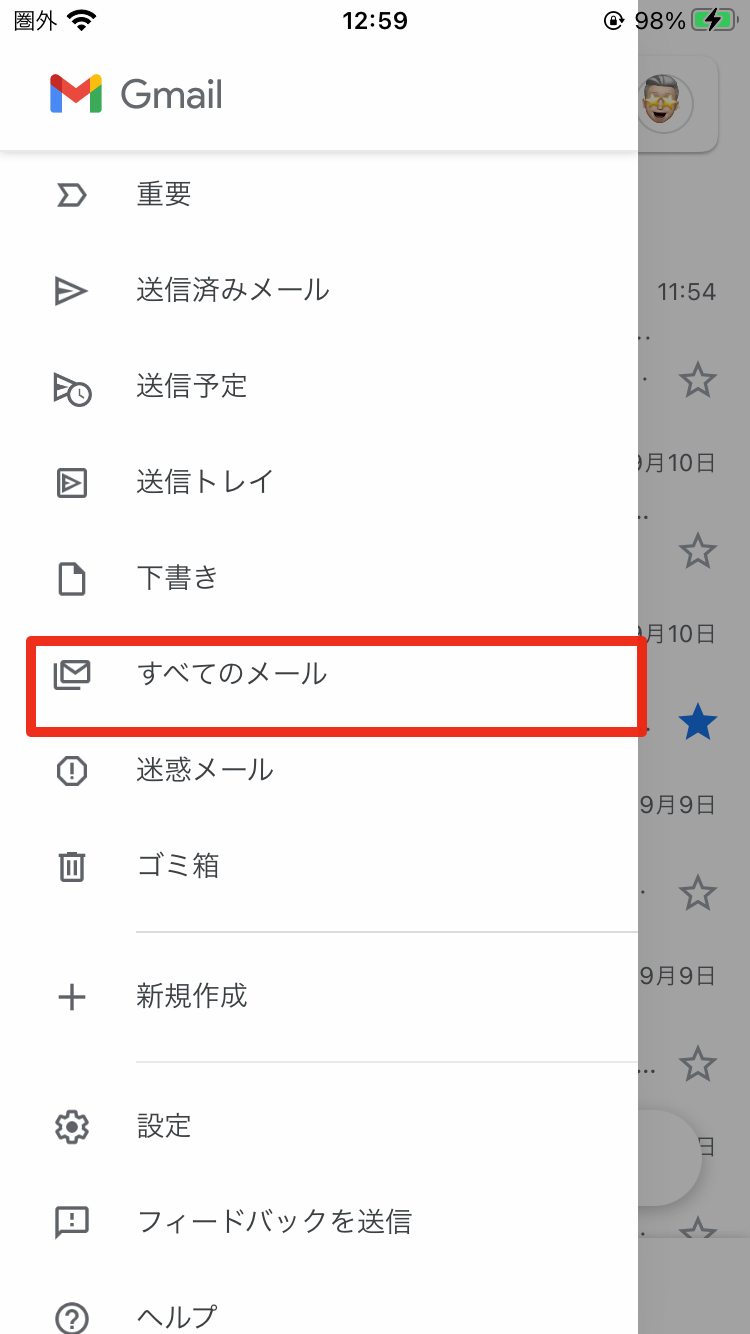Choose フィードバックを送信
Image resolution: width=750 pixels, height=1334 pixels.
click(x=319, y=1222)
